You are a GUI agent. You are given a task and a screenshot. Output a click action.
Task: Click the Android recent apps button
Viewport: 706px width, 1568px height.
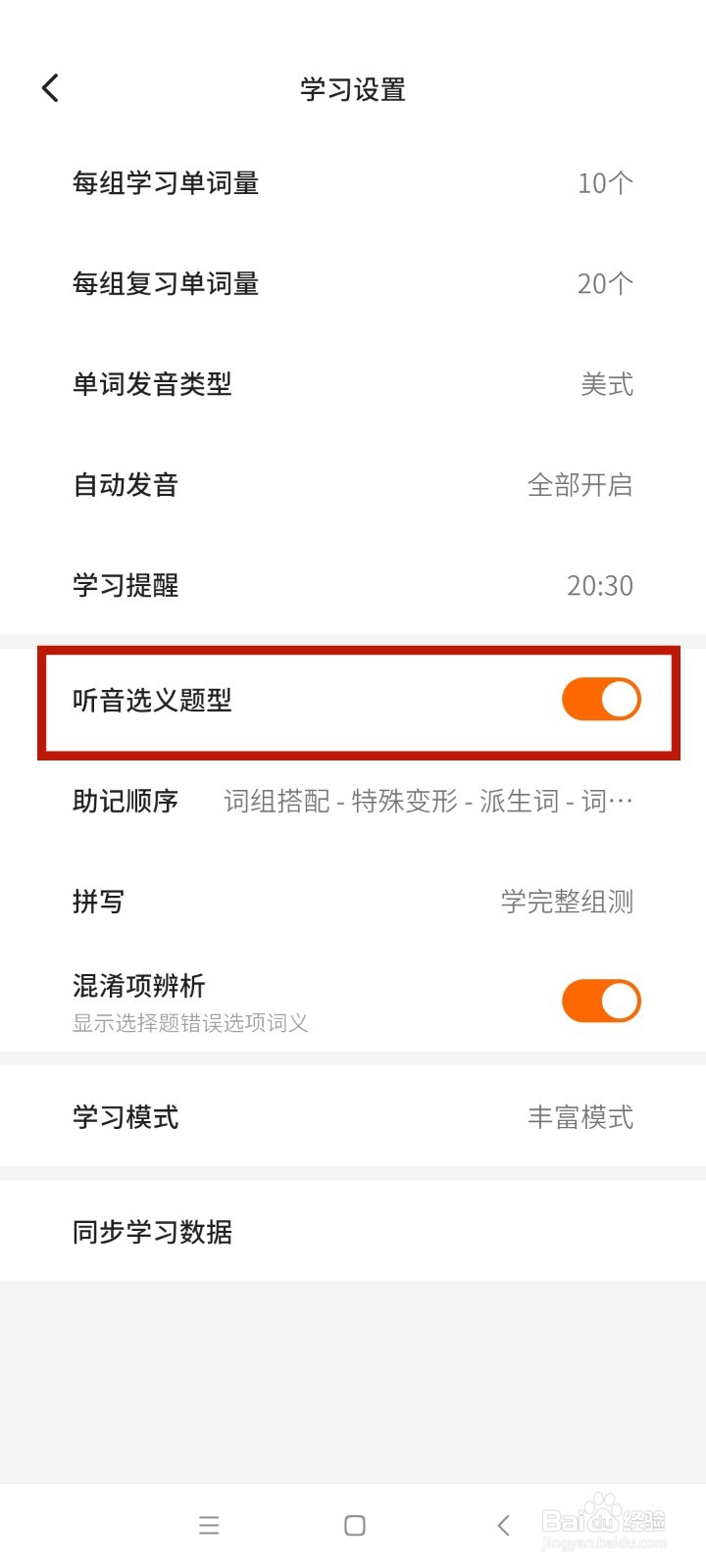pyautogui.click(x=209, y=1526)
